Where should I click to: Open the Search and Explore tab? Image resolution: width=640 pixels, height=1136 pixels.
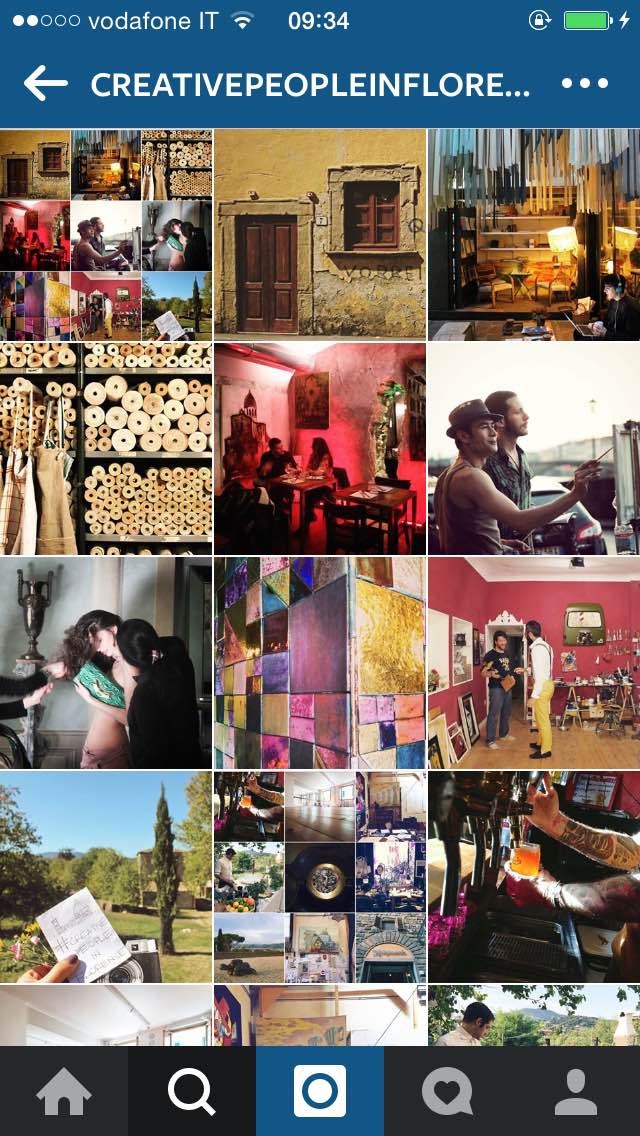(x=192, y=1091)
